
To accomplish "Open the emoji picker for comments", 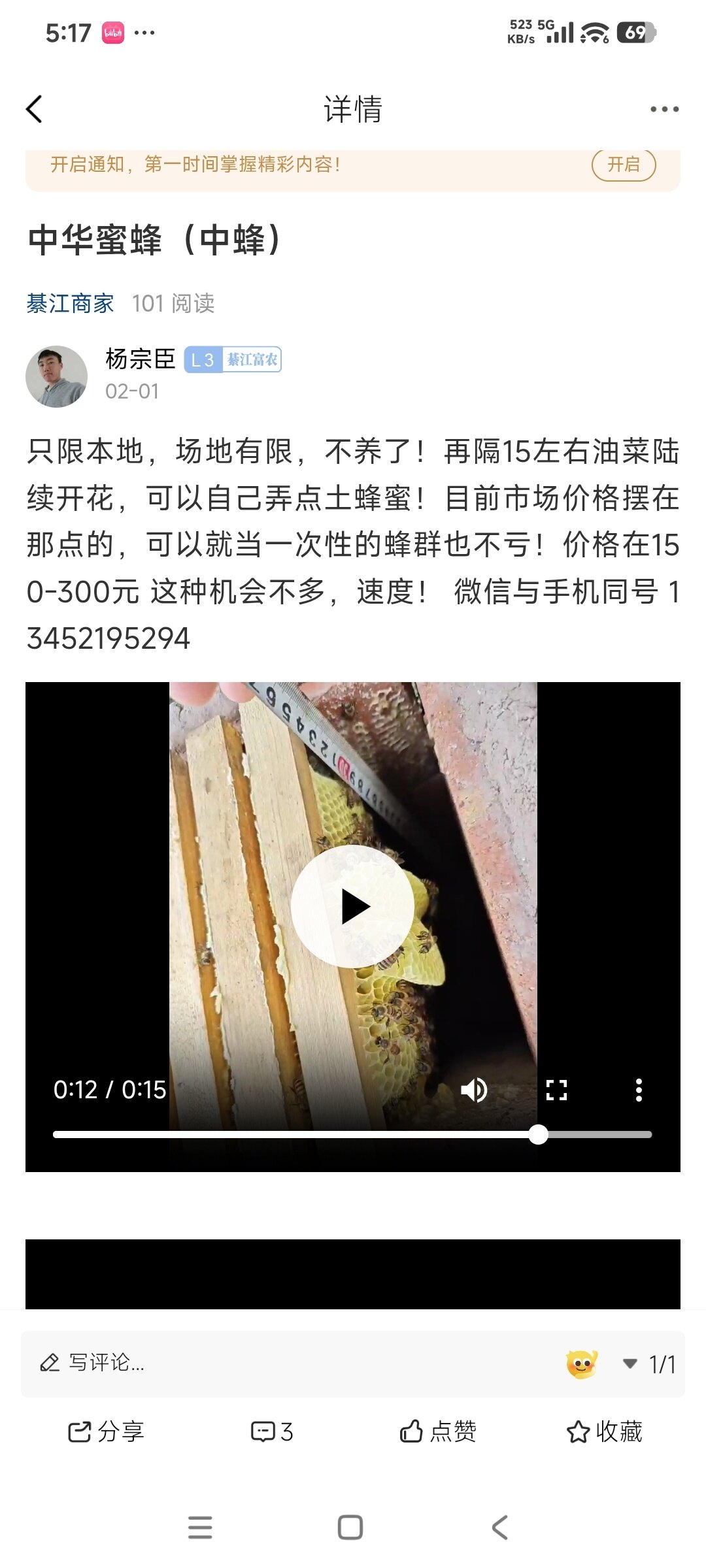I will coord(581,1364).
